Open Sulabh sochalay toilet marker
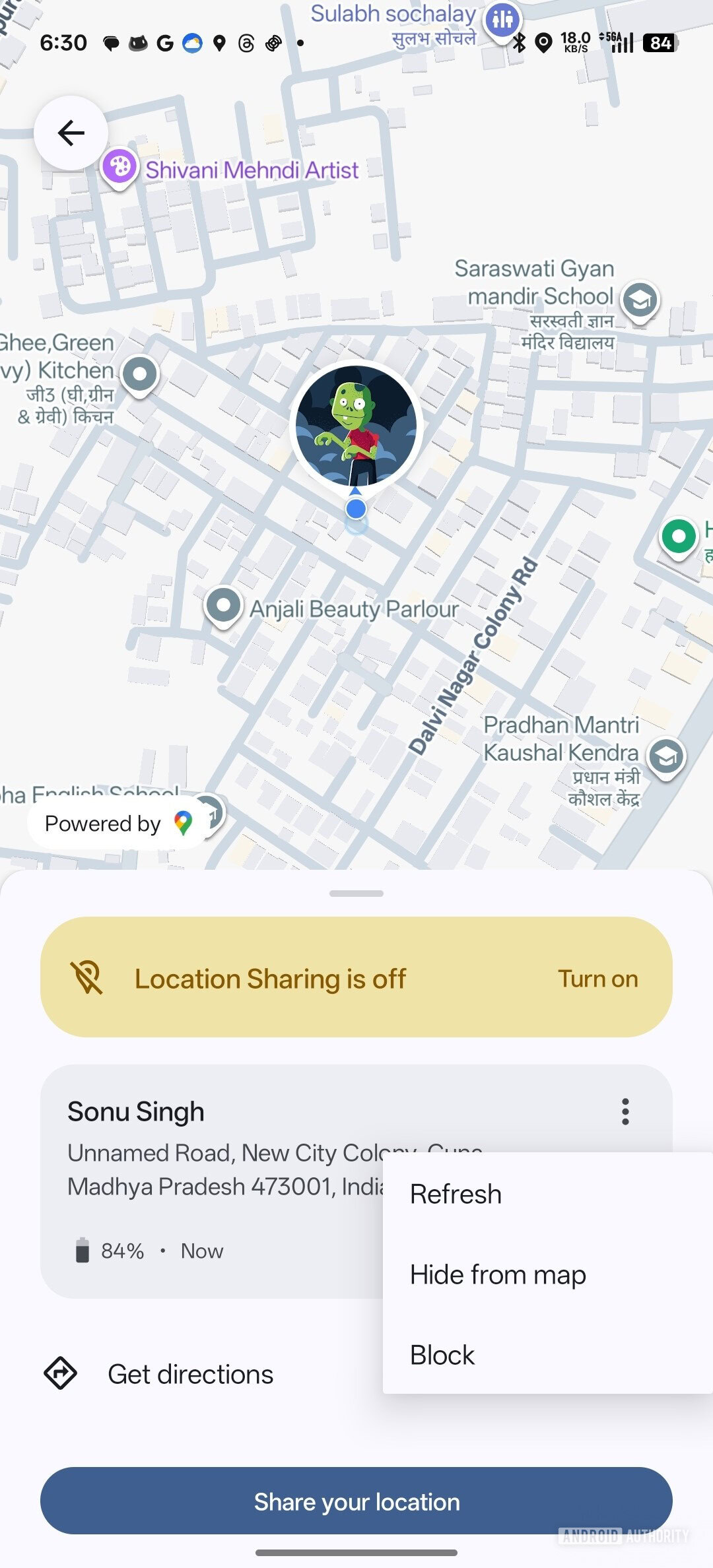The height and width of the screenshot is (1568, 713). pyautogui.click(x=502, y=20)
